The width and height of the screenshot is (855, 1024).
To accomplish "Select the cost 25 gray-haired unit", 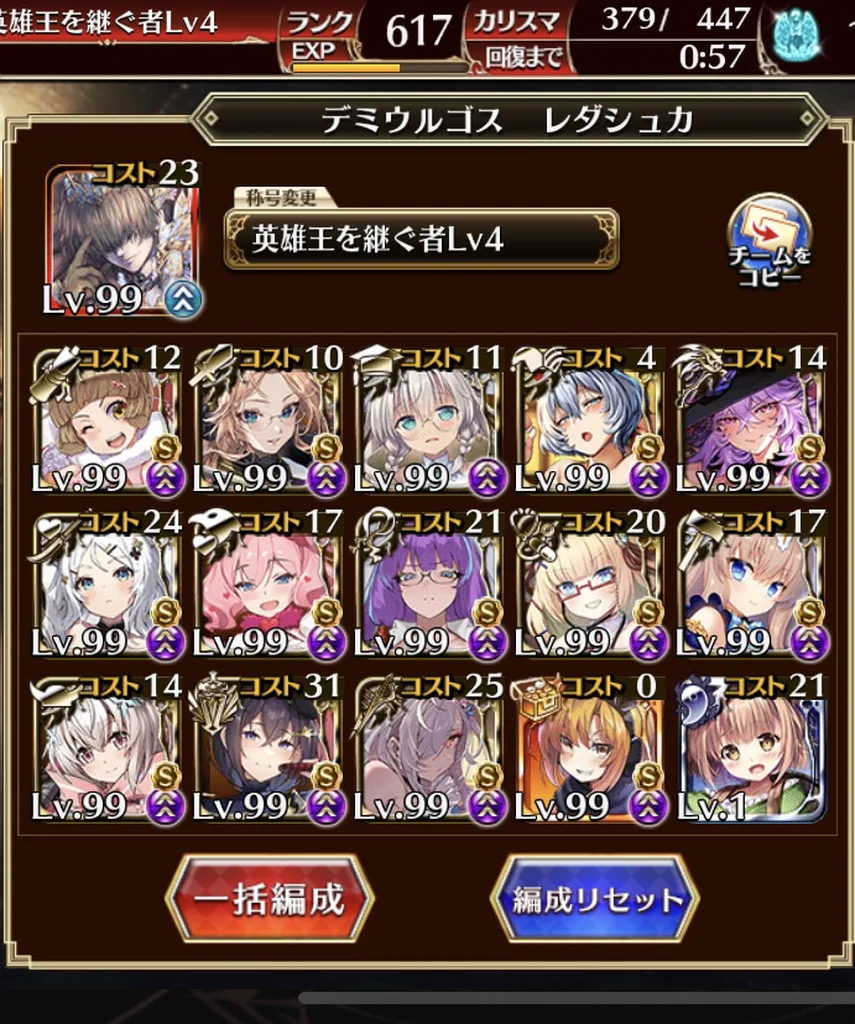I will tap(430, 752).
